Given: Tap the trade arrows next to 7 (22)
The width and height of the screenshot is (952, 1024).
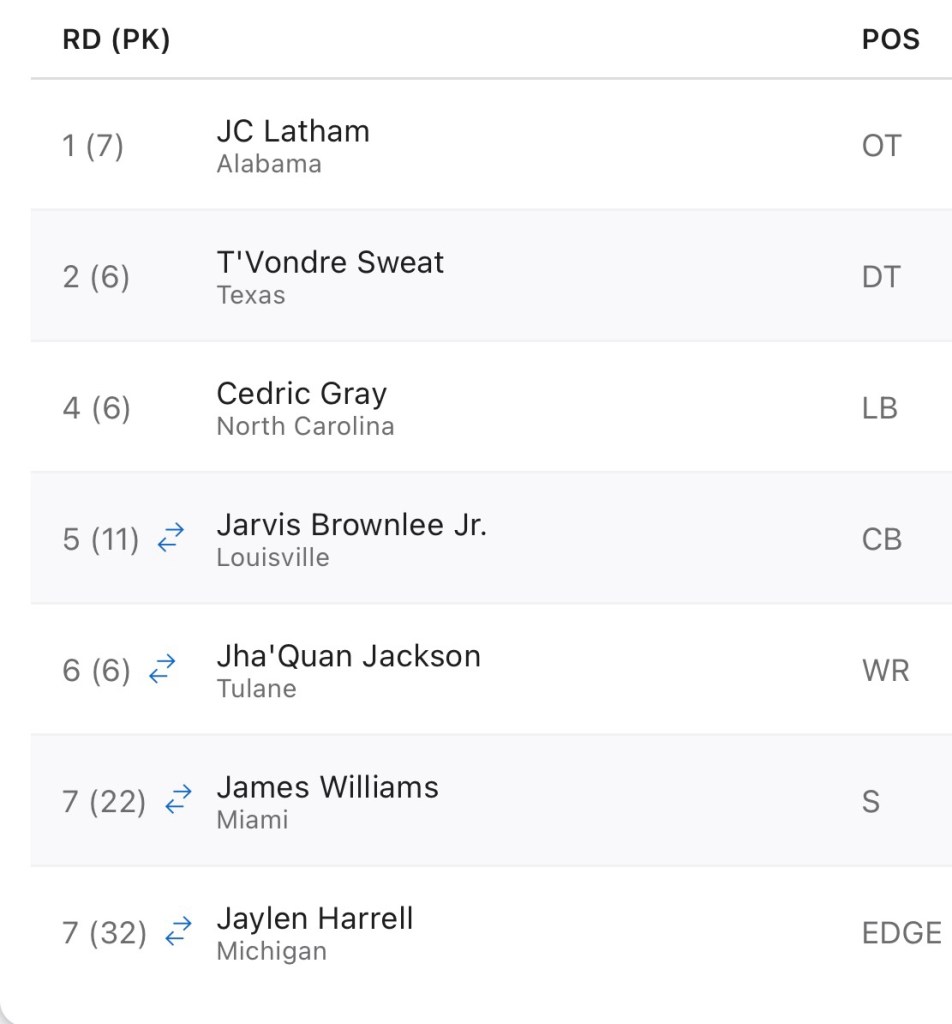Looking at the screenshot, I should [x=178, y=801].
